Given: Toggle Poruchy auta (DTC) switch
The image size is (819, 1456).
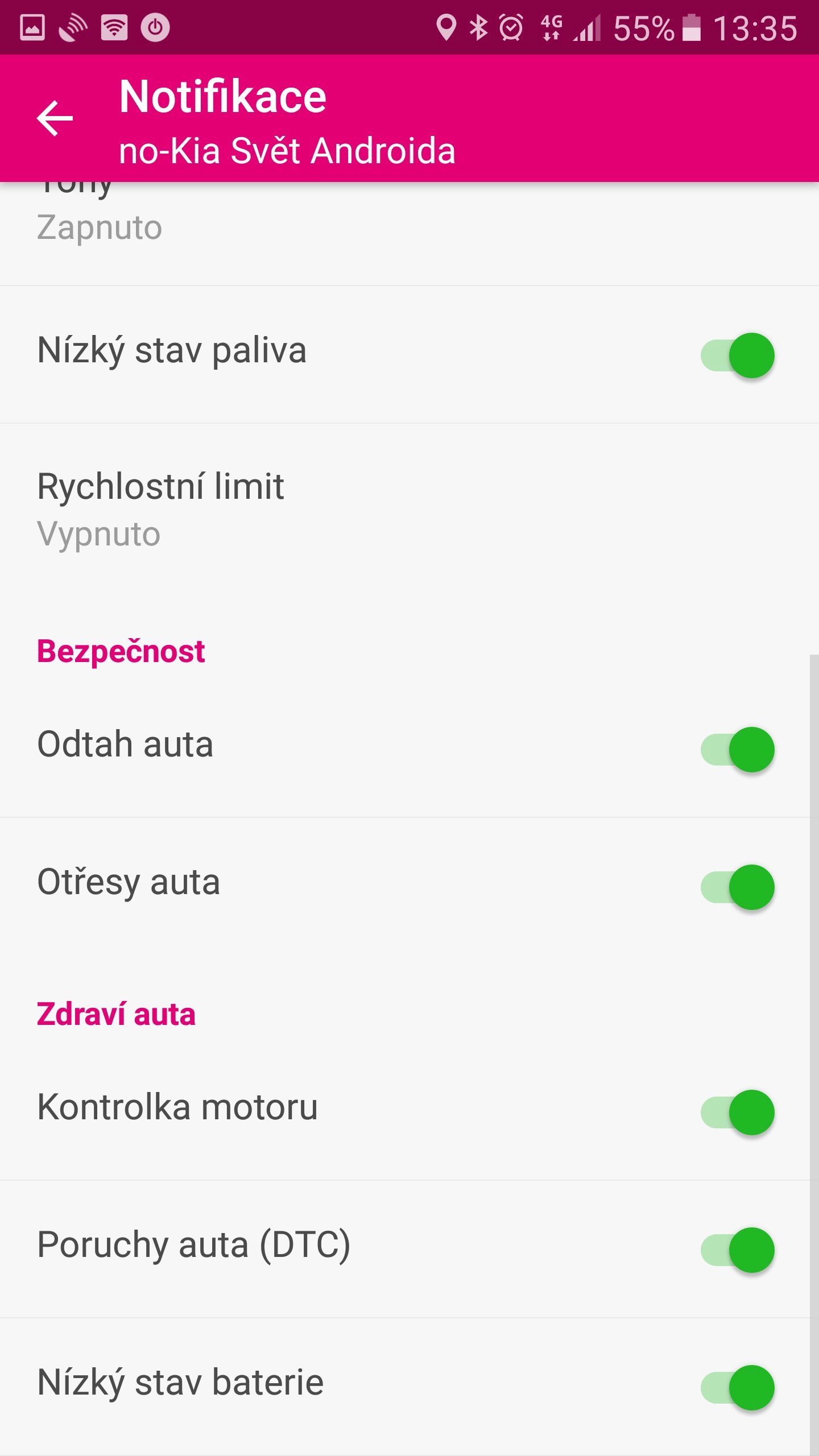Looking at the screenshot, I should coord(737,1250).
